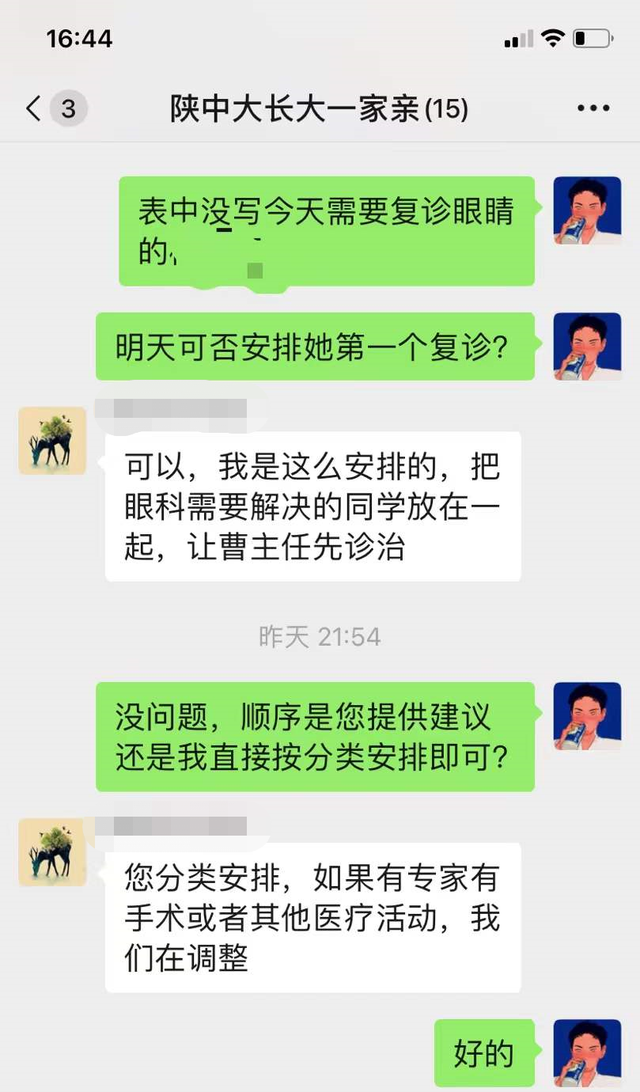Open group chat info overflow menu
Image resolution: width=640 pixels, height=1092 pixels.
point(594,108)
